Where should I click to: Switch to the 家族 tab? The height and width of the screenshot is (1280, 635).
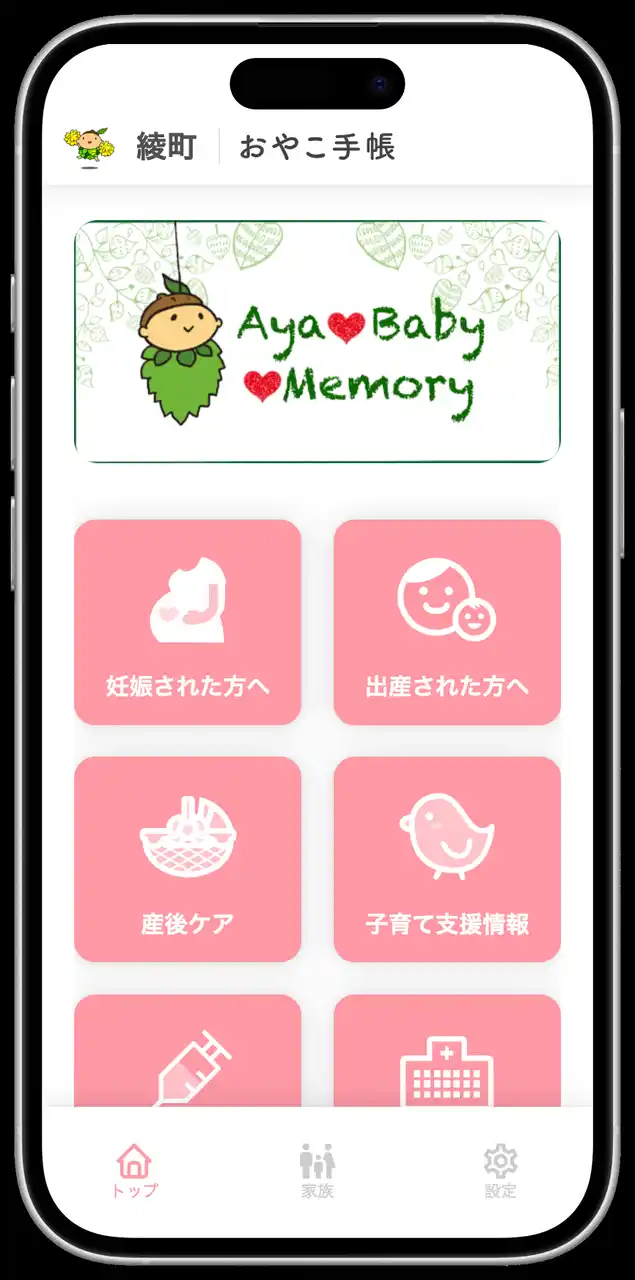click(317, 1171)
